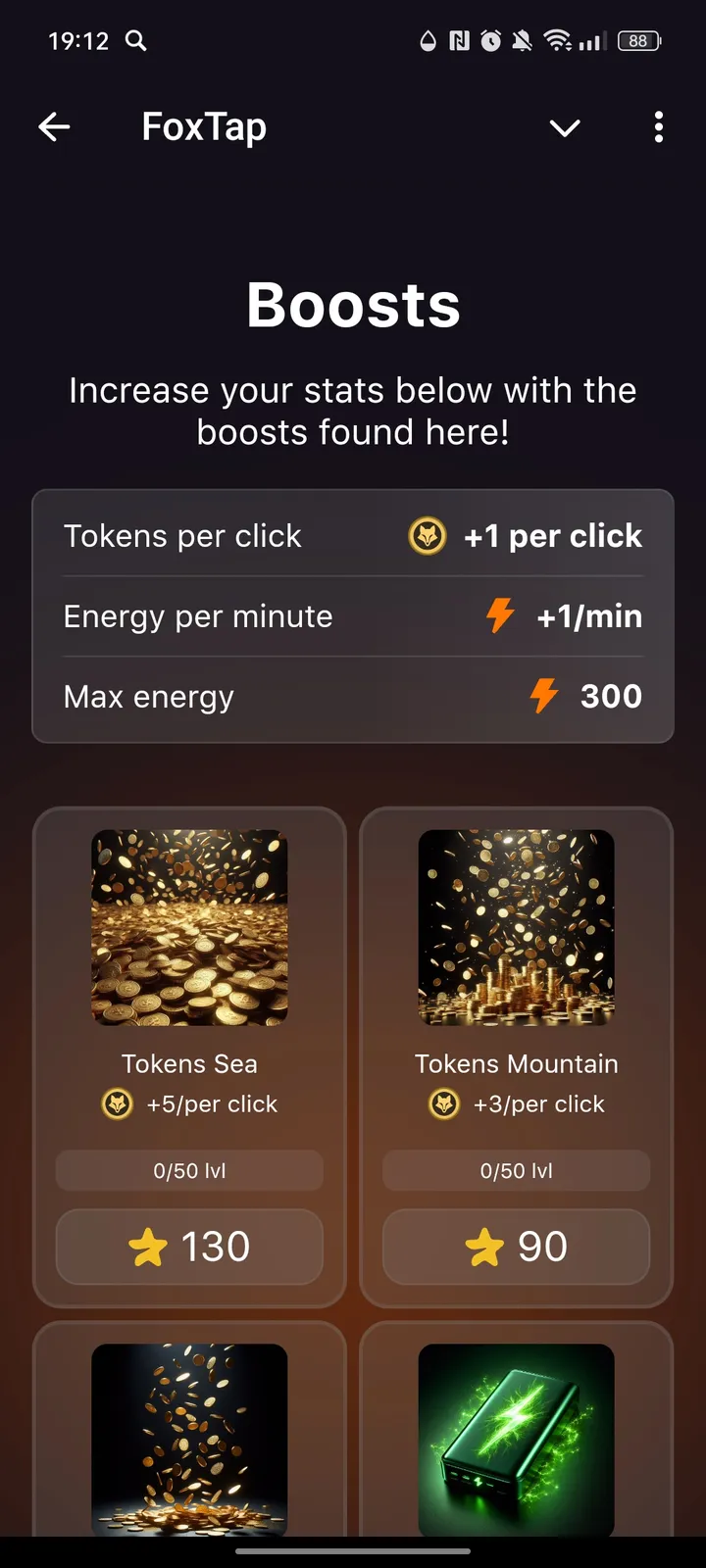This screenshot has height=1568, width=706.
Task: Tap the green power bank boost image
Action: 517,1439
